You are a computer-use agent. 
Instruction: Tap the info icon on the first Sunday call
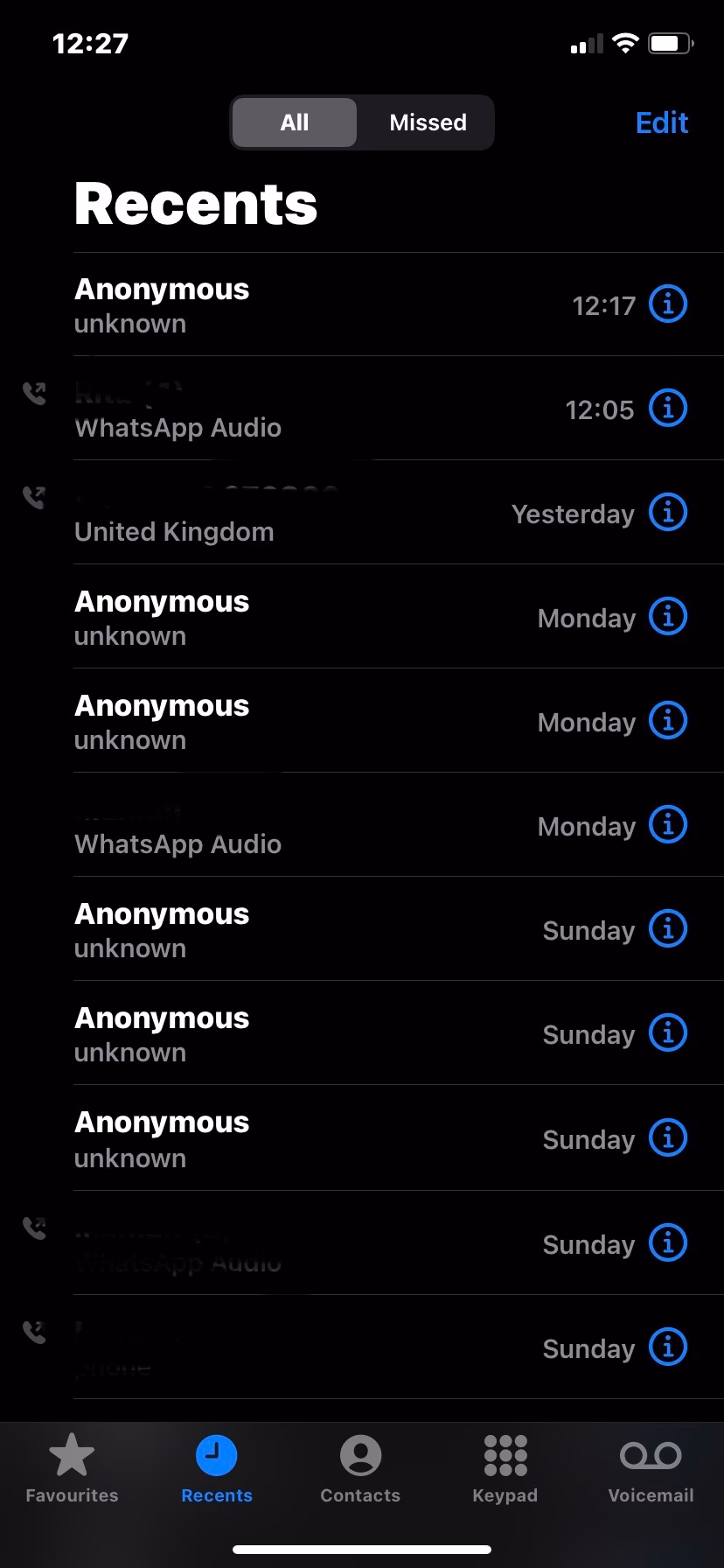point(667,929)
